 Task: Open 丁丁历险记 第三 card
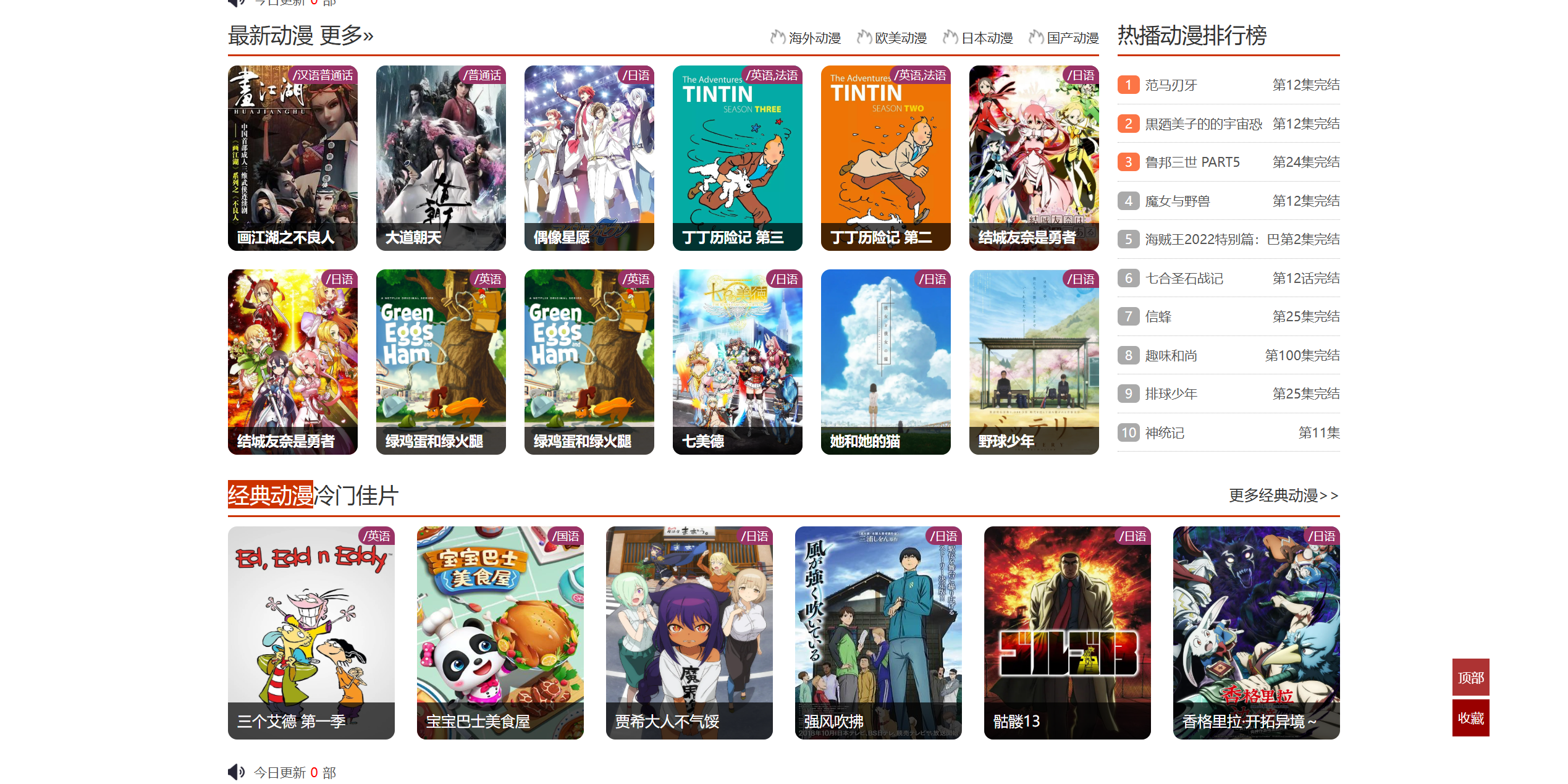737,158
